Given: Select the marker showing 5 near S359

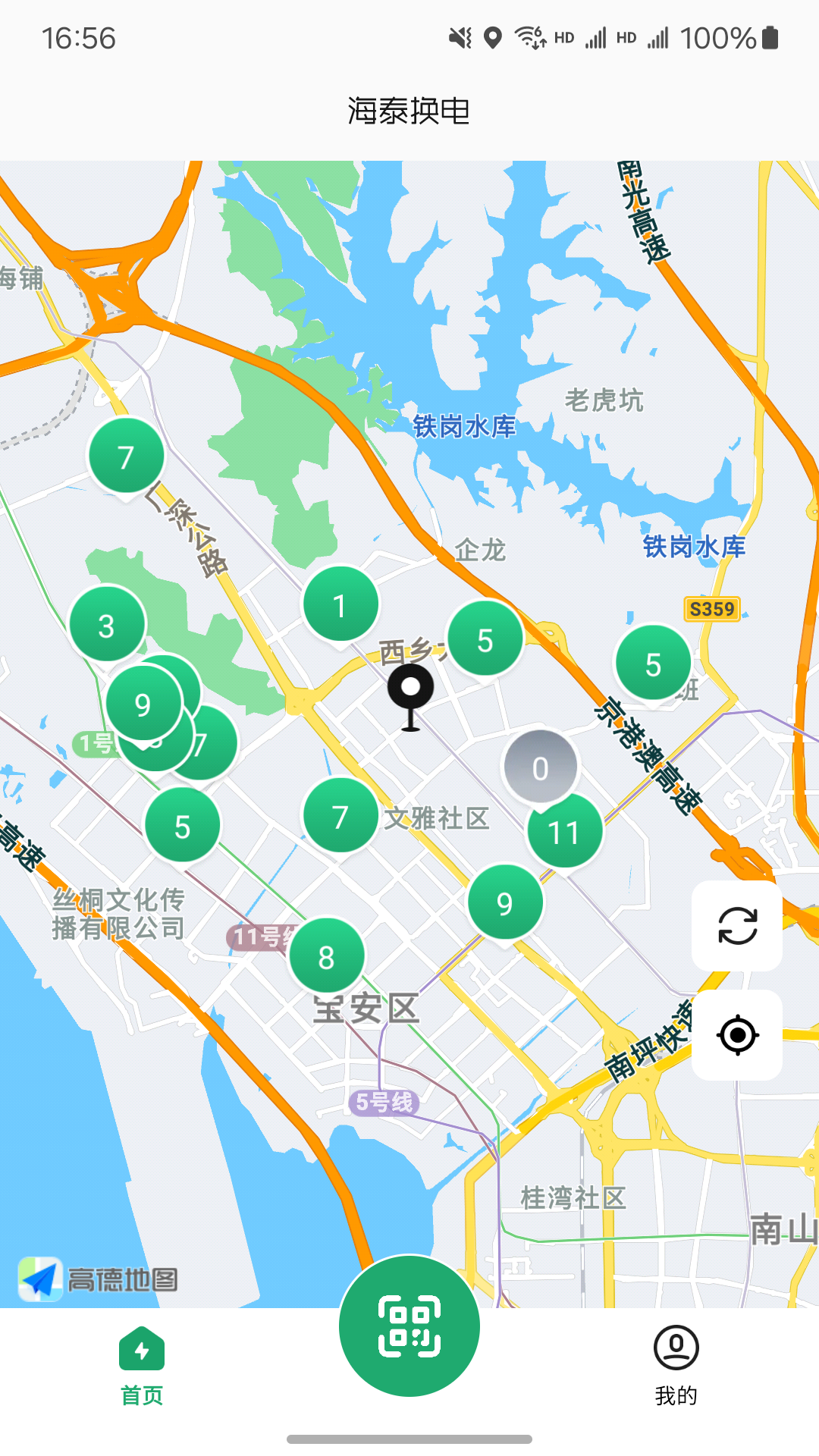Looking at the screenshot, I should (x=652, y=664).
